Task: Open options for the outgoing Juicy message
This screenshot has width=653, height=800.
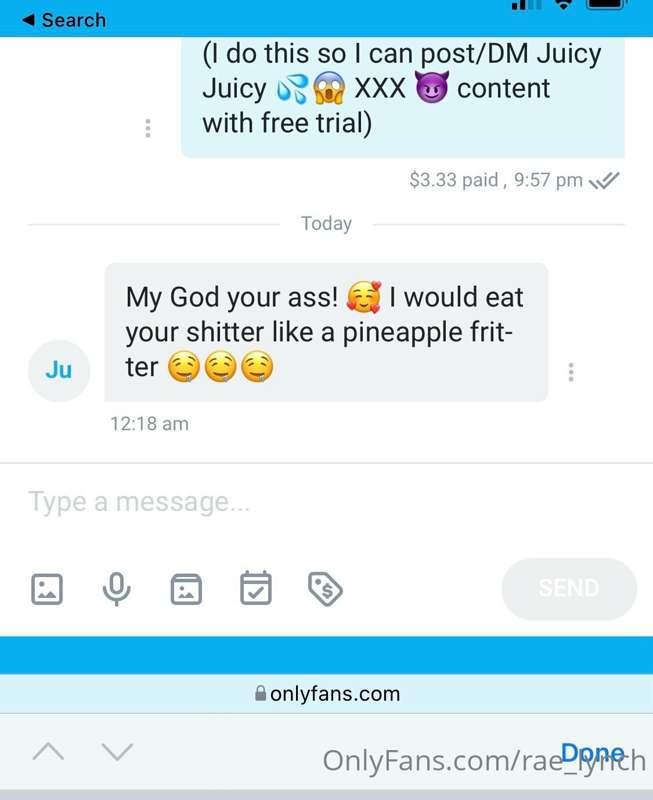Action: pyautogui.click(x=148, y=129)
